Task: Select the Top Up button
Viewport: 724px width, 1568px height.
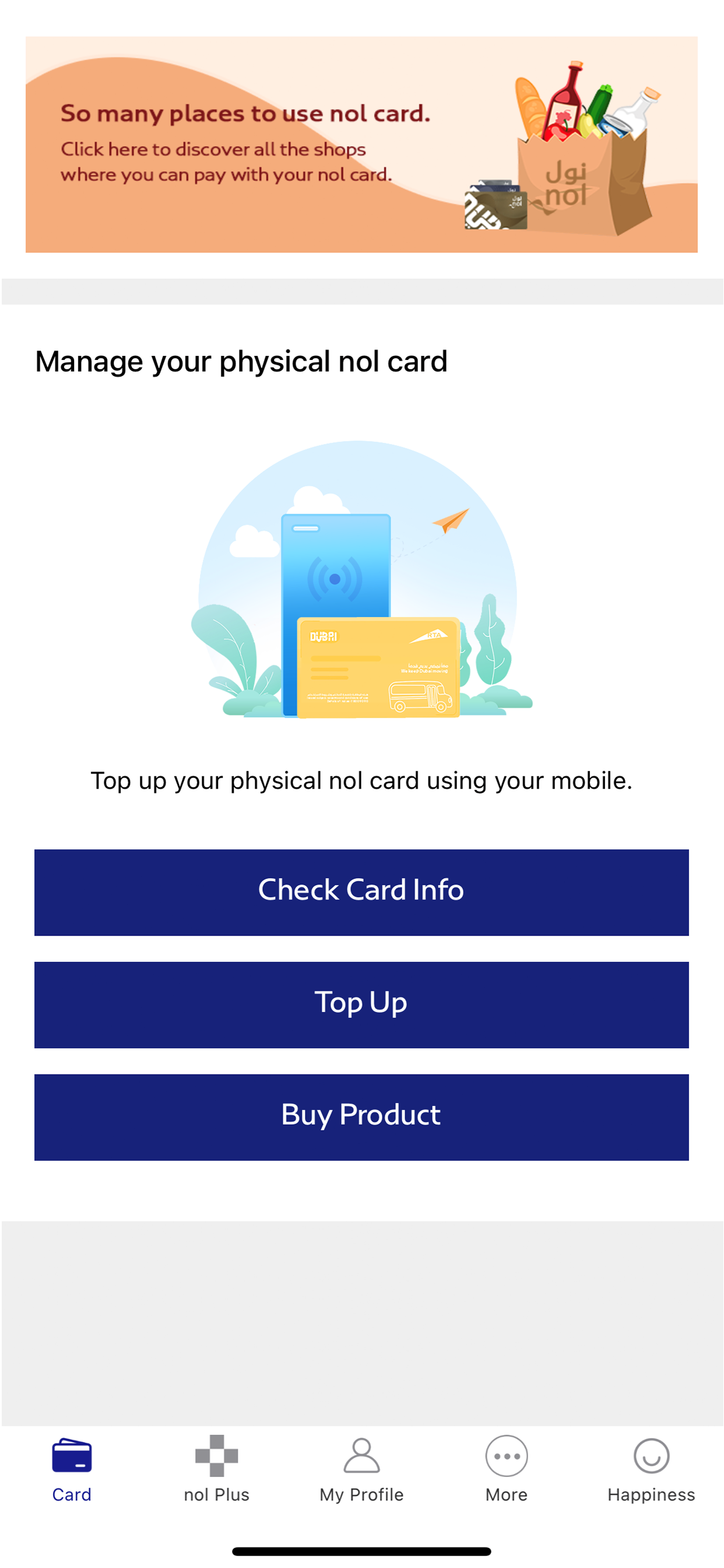Action: tap(361, 1005)
